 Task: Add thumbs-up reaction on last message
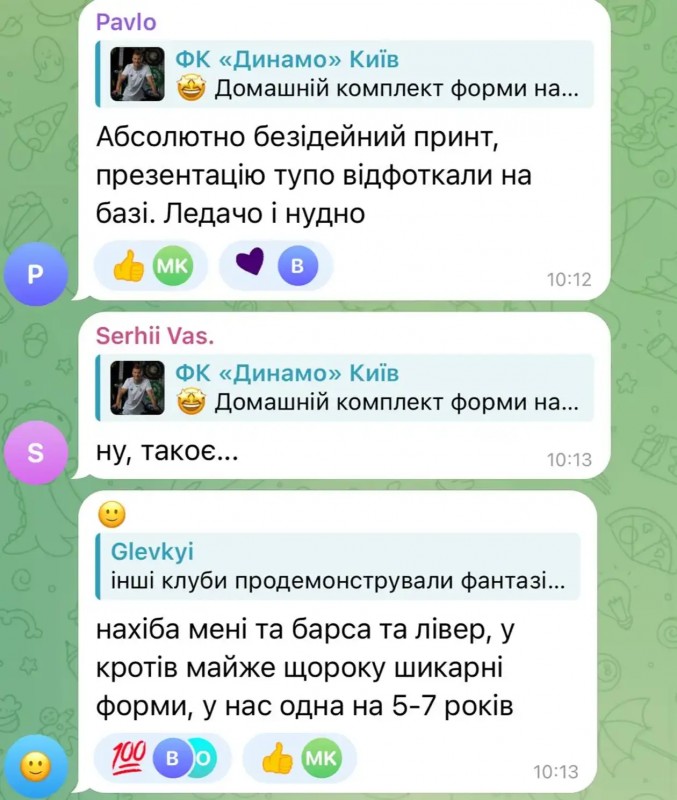click(298, 761)
